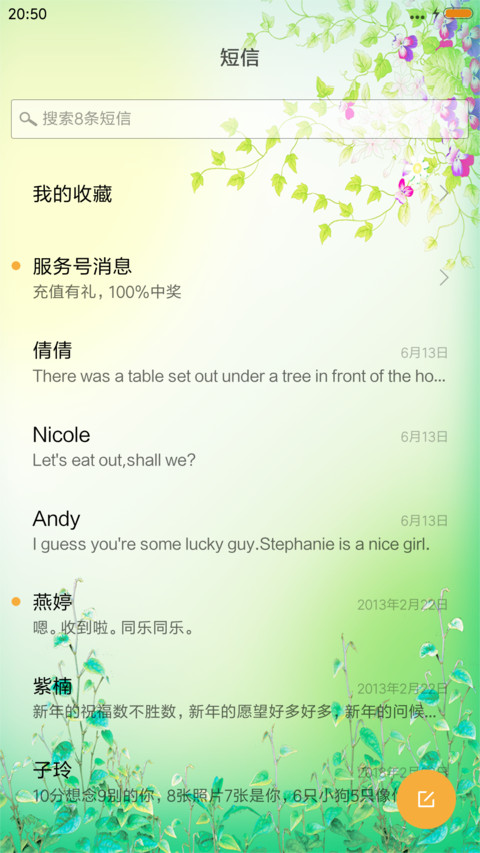Open the conversation with 倩倩

240,362
